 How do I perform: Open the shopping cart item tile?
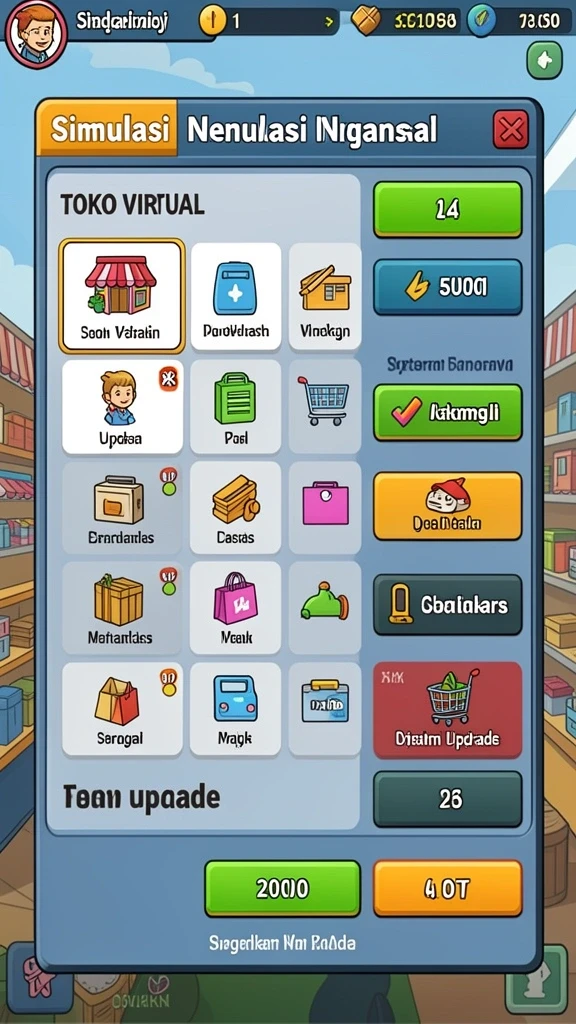point(325,406)
